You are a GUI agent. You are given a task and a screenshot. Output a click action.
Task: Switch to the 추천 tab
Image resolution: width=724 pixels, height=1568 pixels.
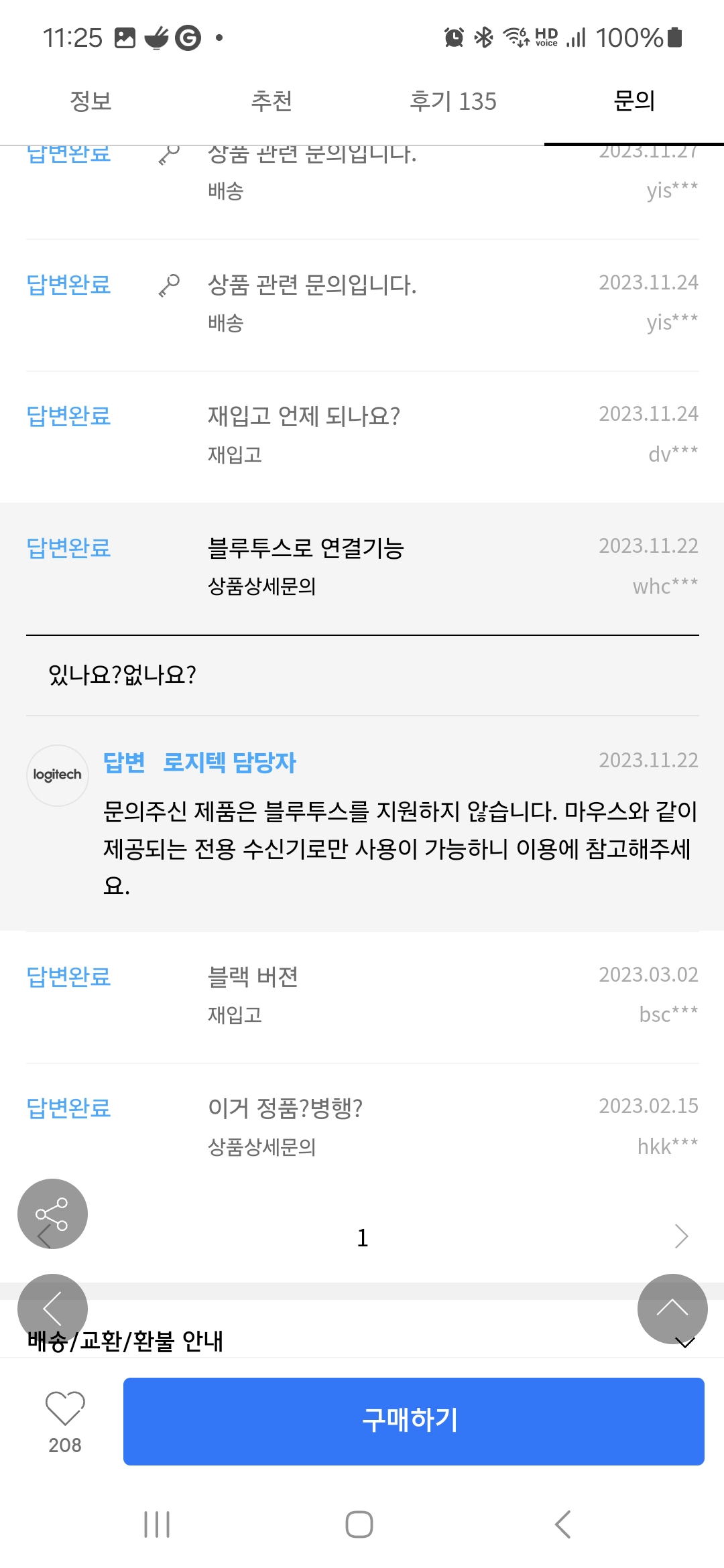(x=271, y=101)
